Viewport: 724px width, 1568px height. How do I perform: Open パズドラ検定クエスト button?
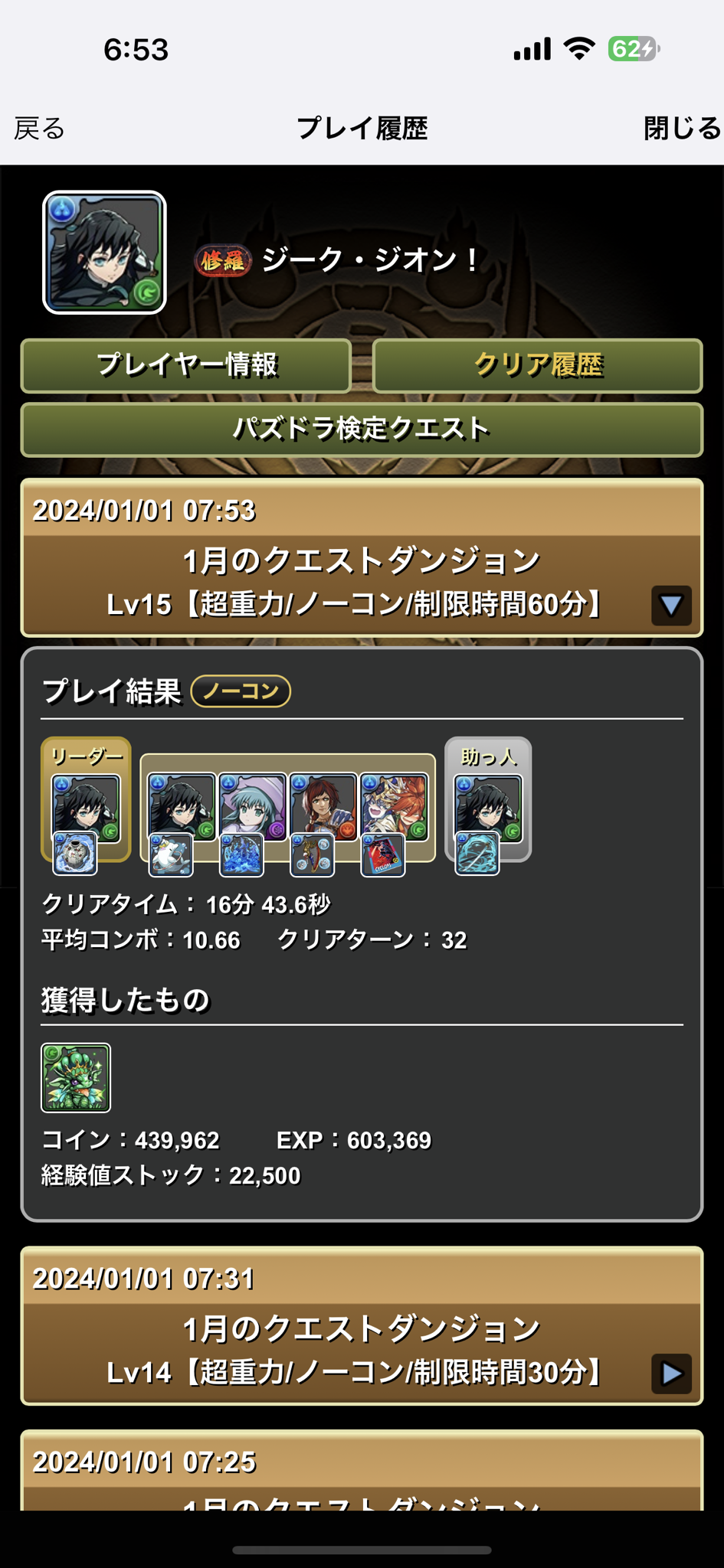click(362, 429)
